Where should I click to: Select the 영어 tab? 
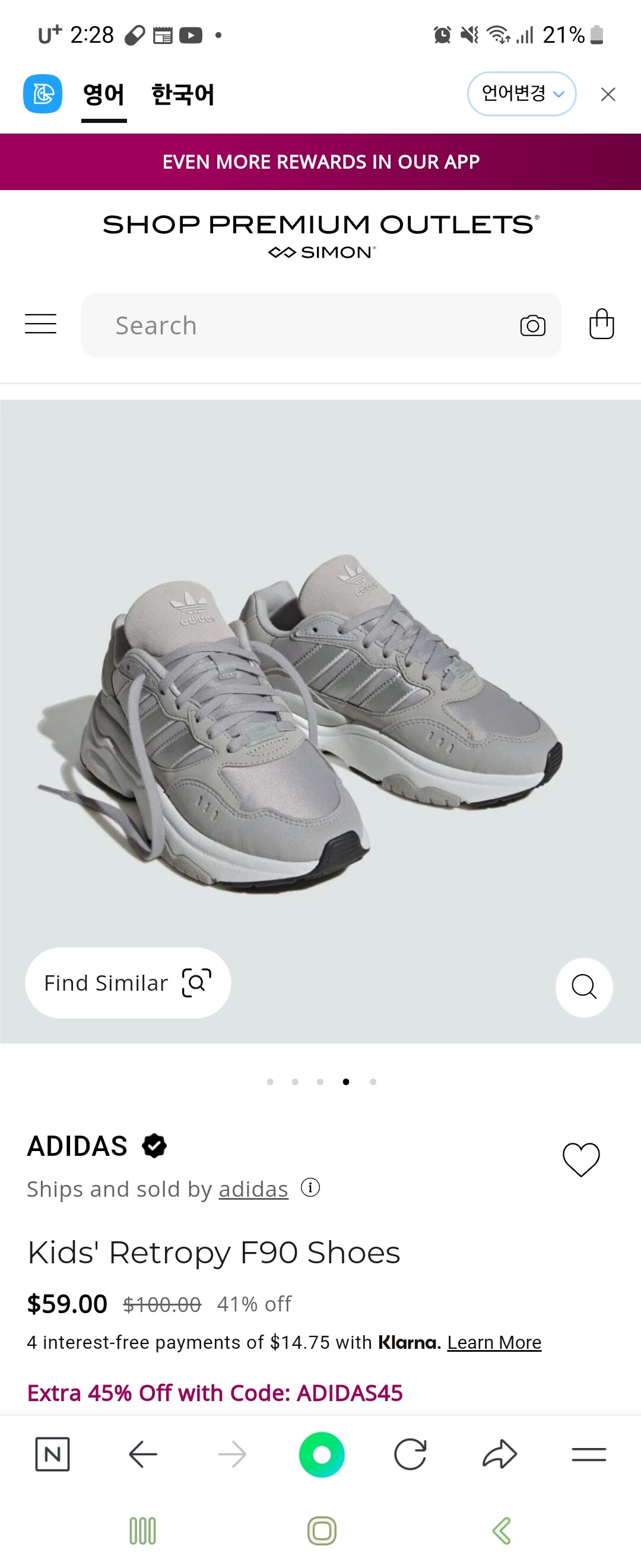pos(103,94)
